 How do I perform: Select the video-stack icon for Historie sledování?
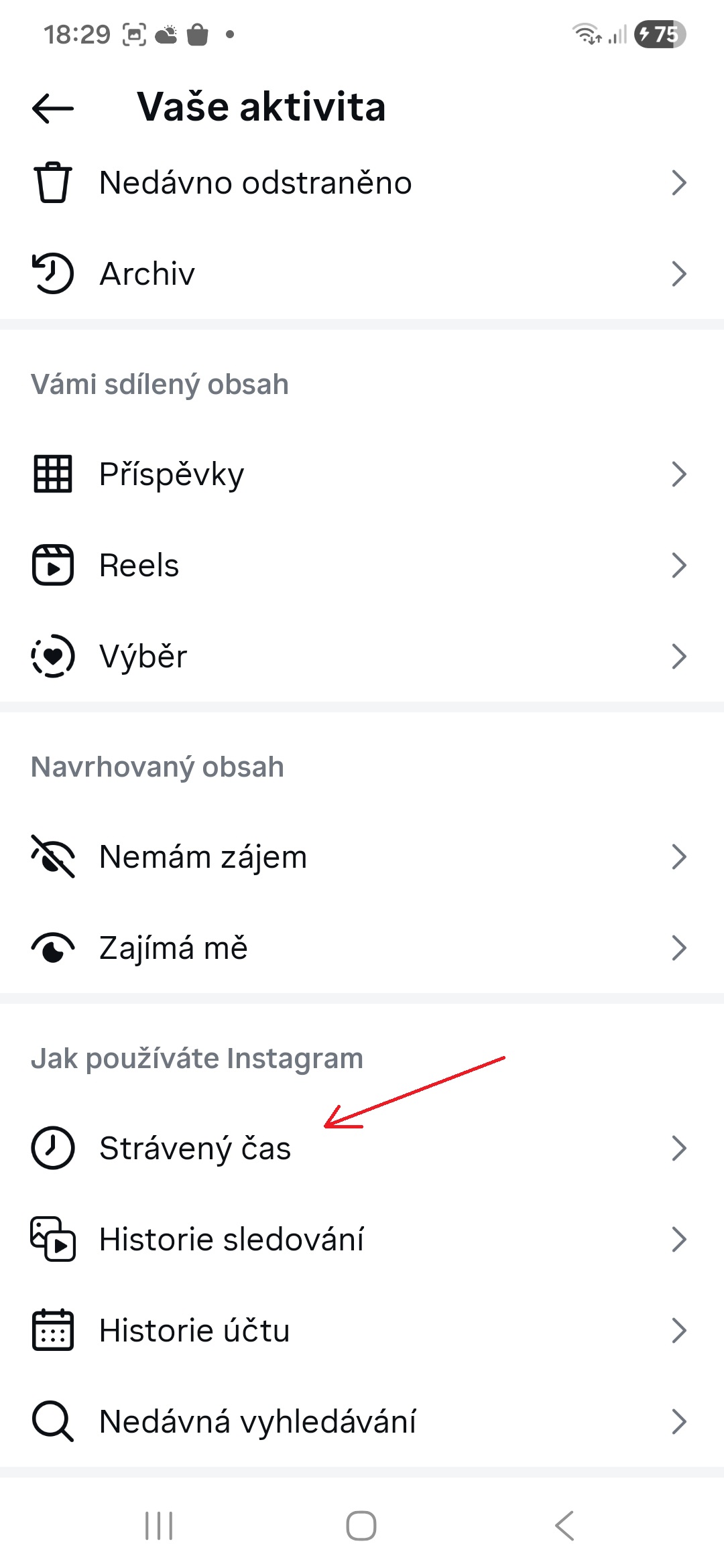tap(54, 1239)
